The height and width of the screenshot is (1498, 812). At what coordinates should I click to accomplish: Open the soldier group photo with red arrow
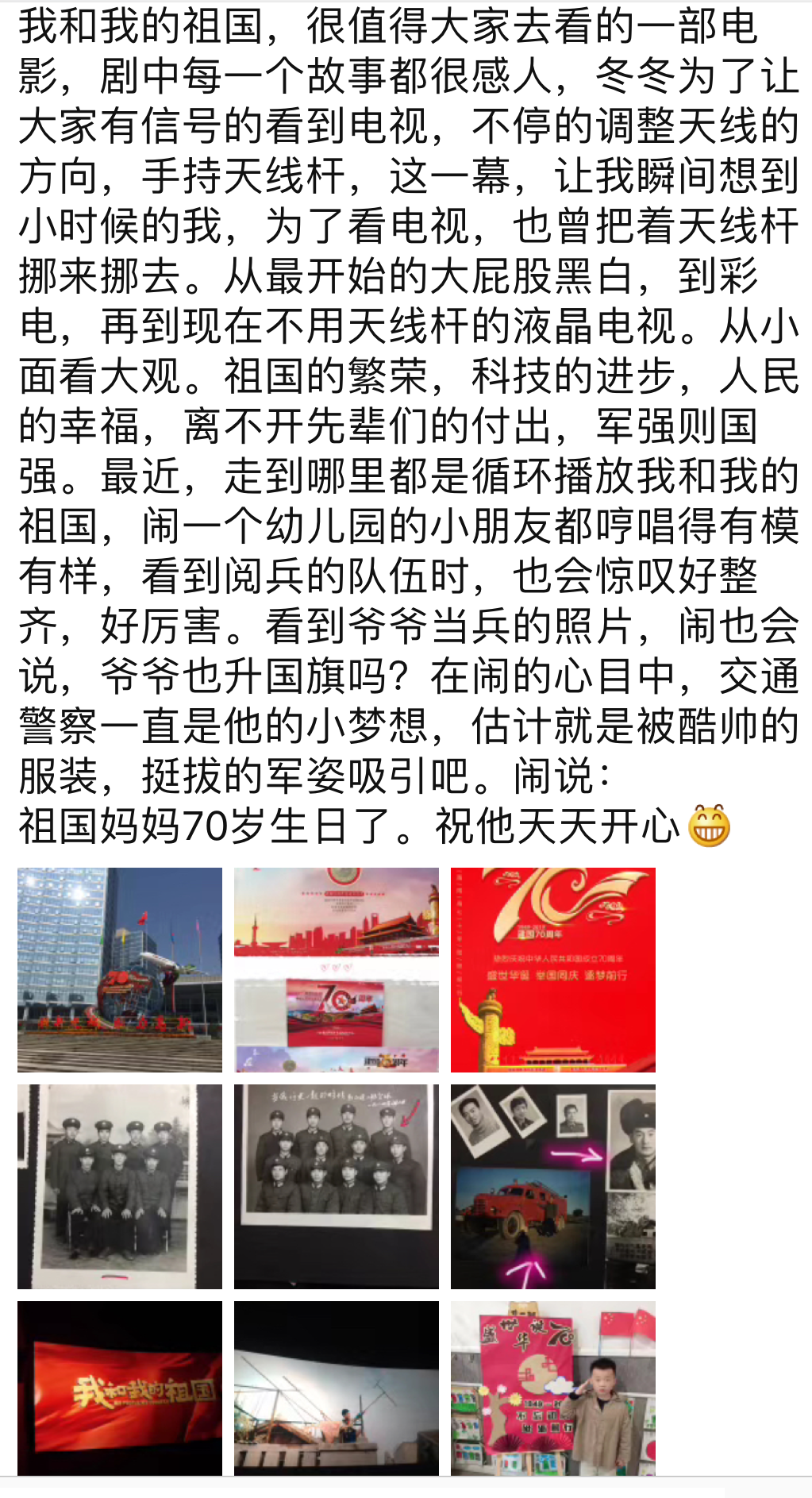pos(337,1186)
